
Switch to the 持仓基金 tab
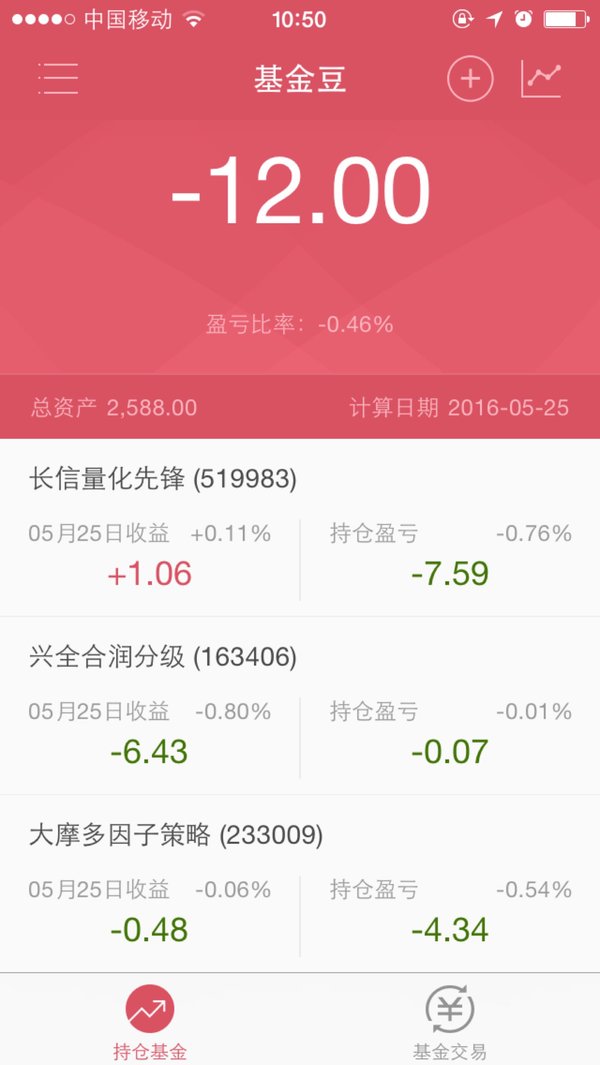click(x=149, y=1021)
